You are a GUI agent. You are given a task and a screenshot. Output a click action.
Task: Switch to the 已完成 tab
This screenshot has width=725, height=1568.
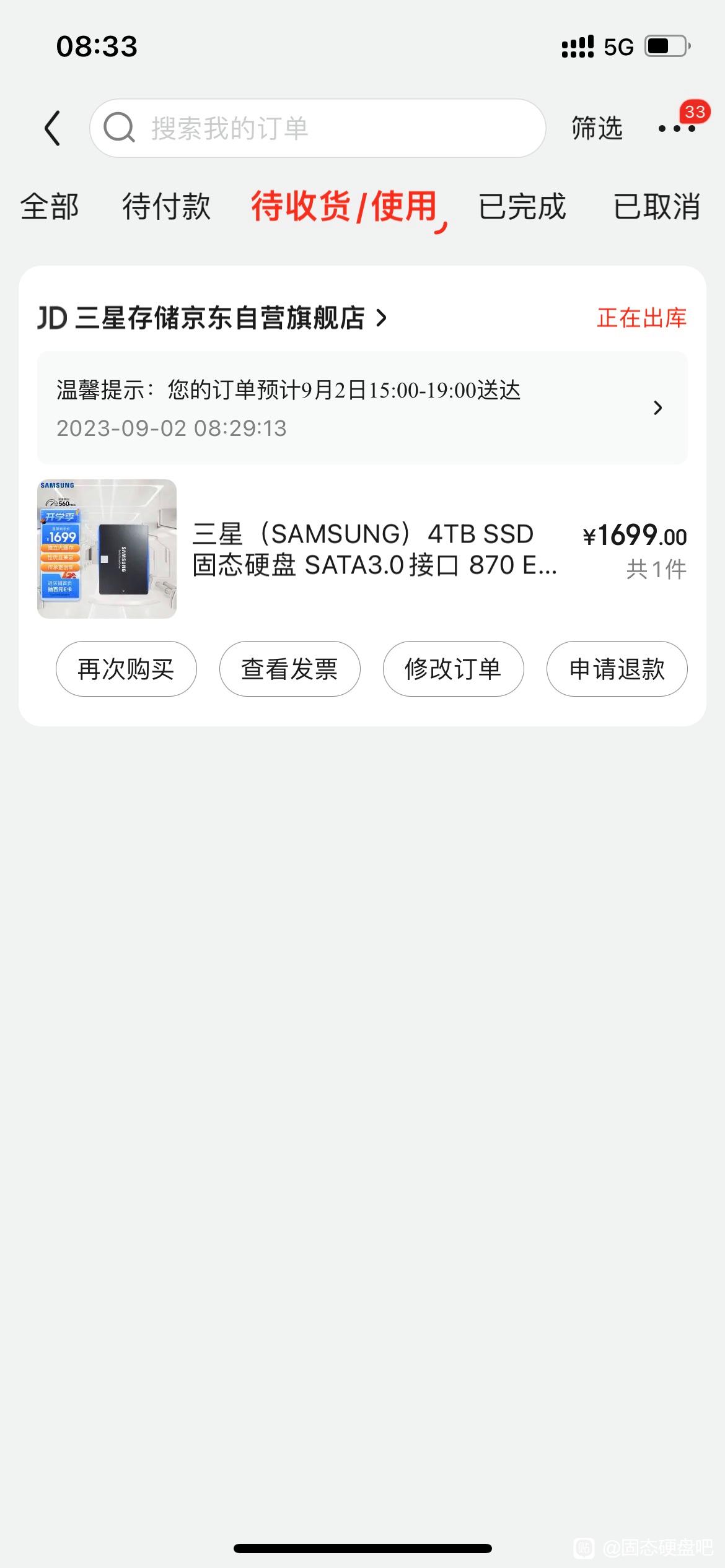[522, 206]
